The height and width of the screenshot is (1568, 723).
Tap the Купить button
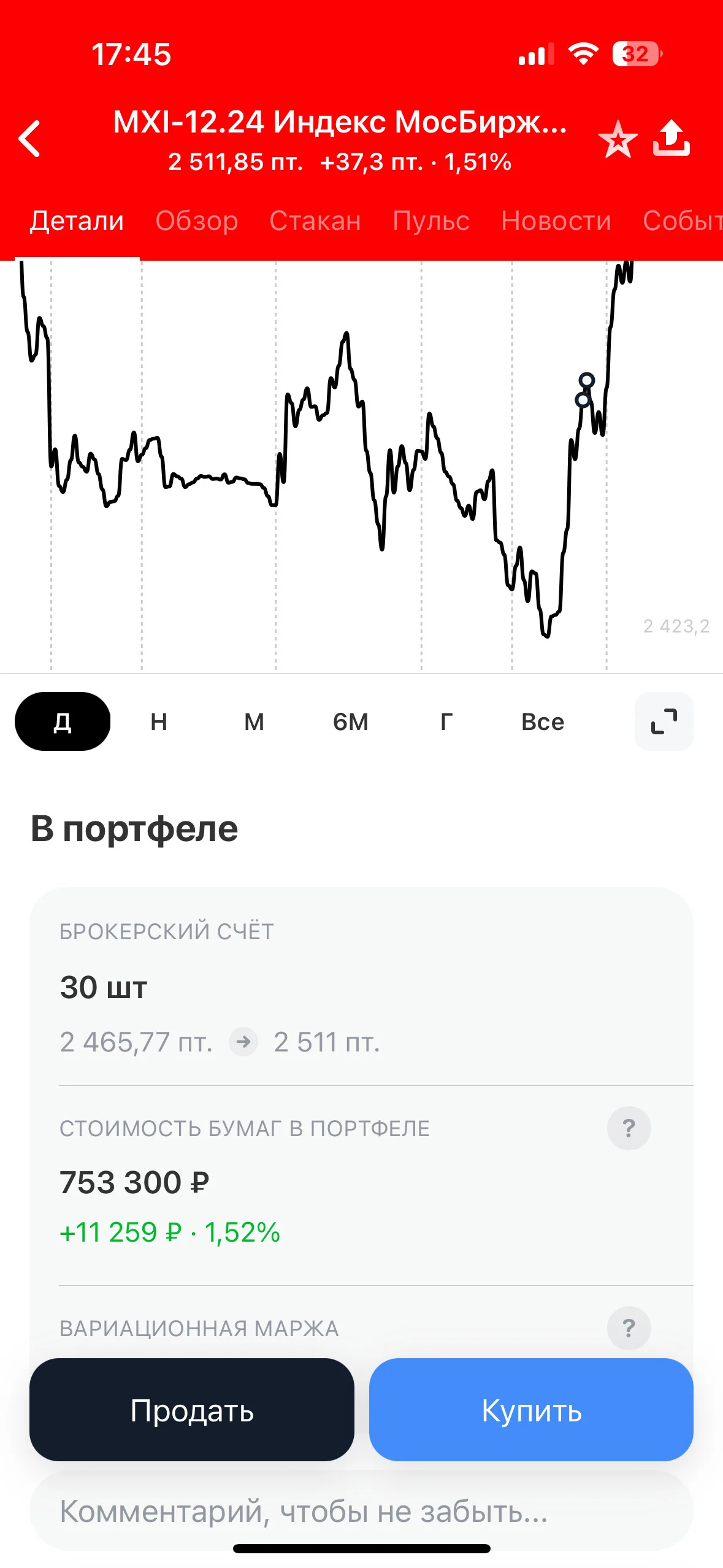531,1410
